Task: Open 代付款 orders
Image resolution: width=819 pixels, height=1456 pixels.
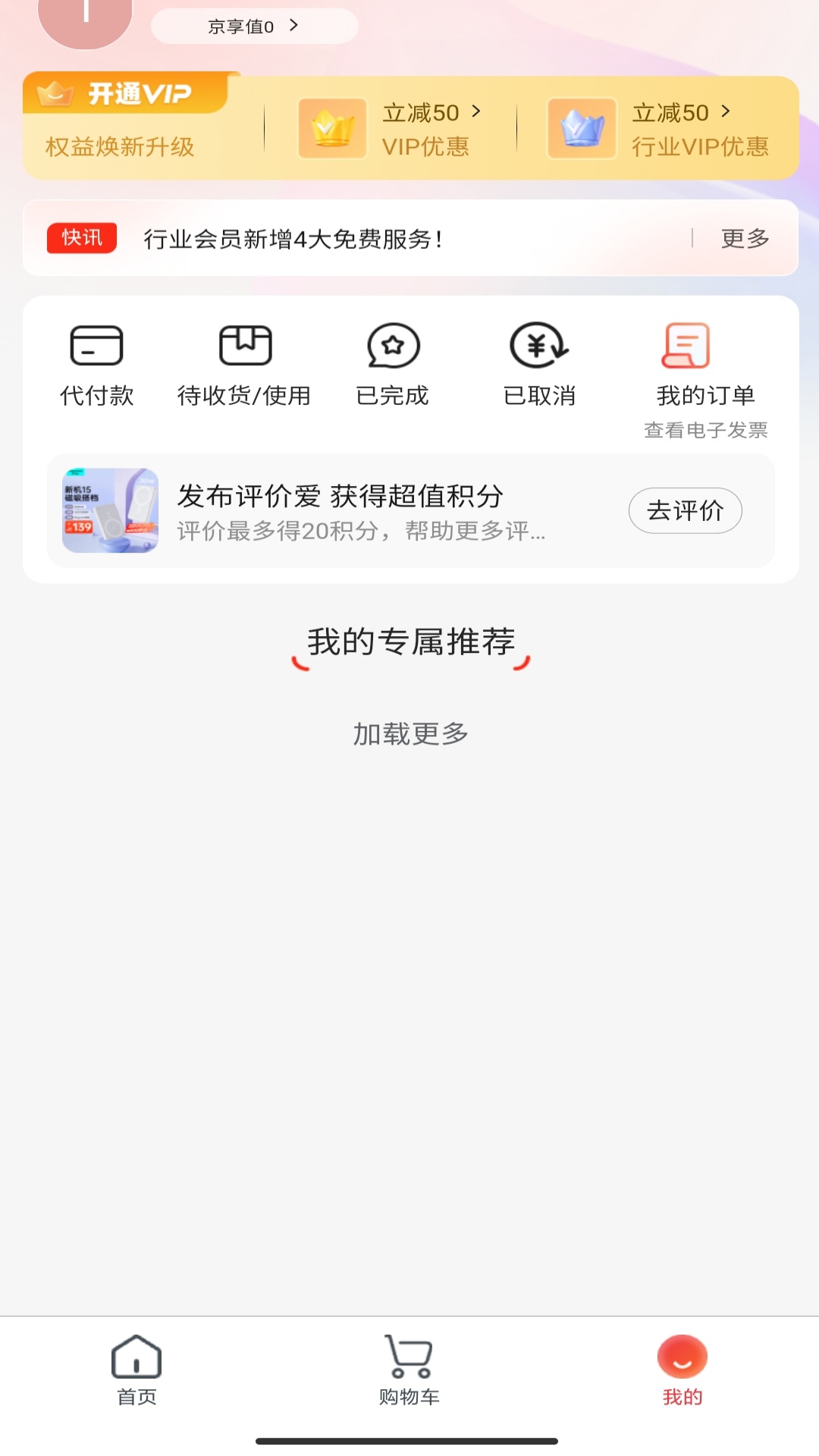Action: point(96,365)
